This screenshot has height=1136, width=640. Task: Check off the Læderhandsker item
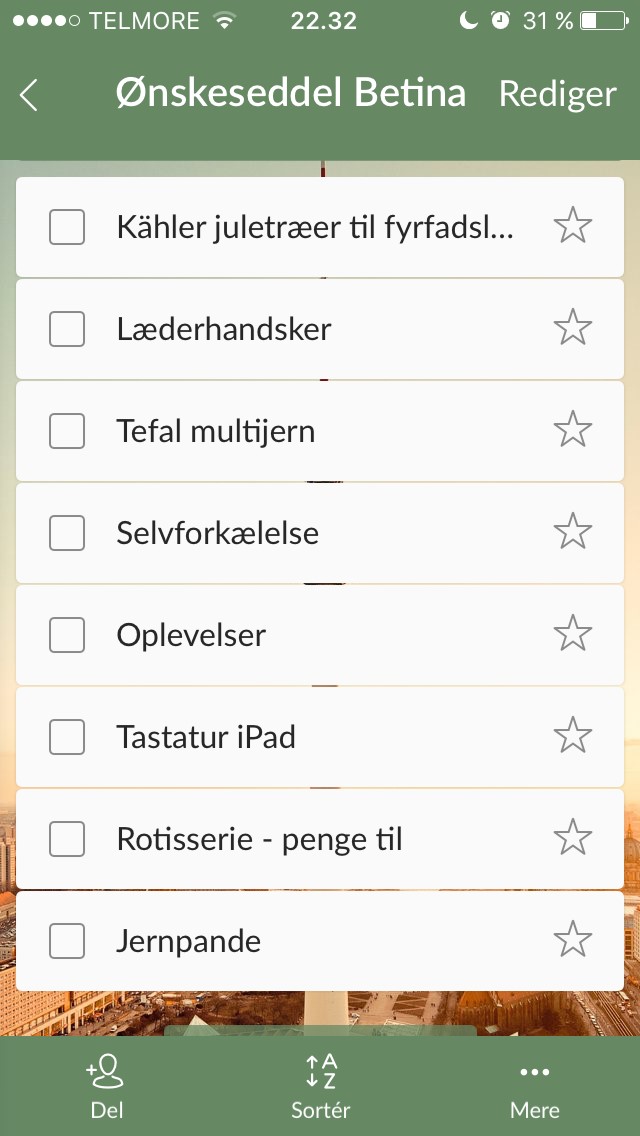pyautogui.click(x=67, y=329)
